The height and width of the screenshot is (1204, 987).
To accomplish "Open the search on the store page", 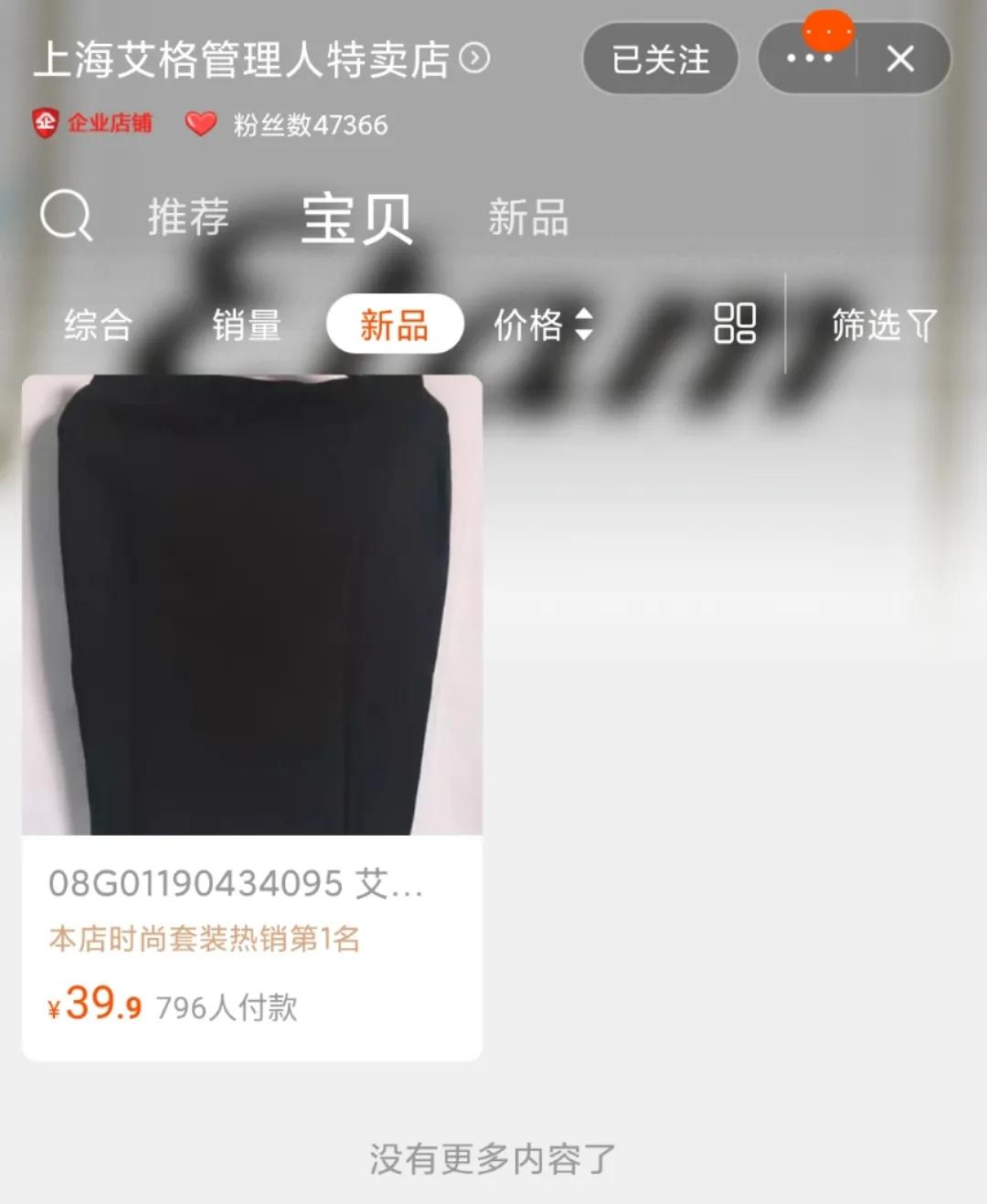I will (66, 216).
